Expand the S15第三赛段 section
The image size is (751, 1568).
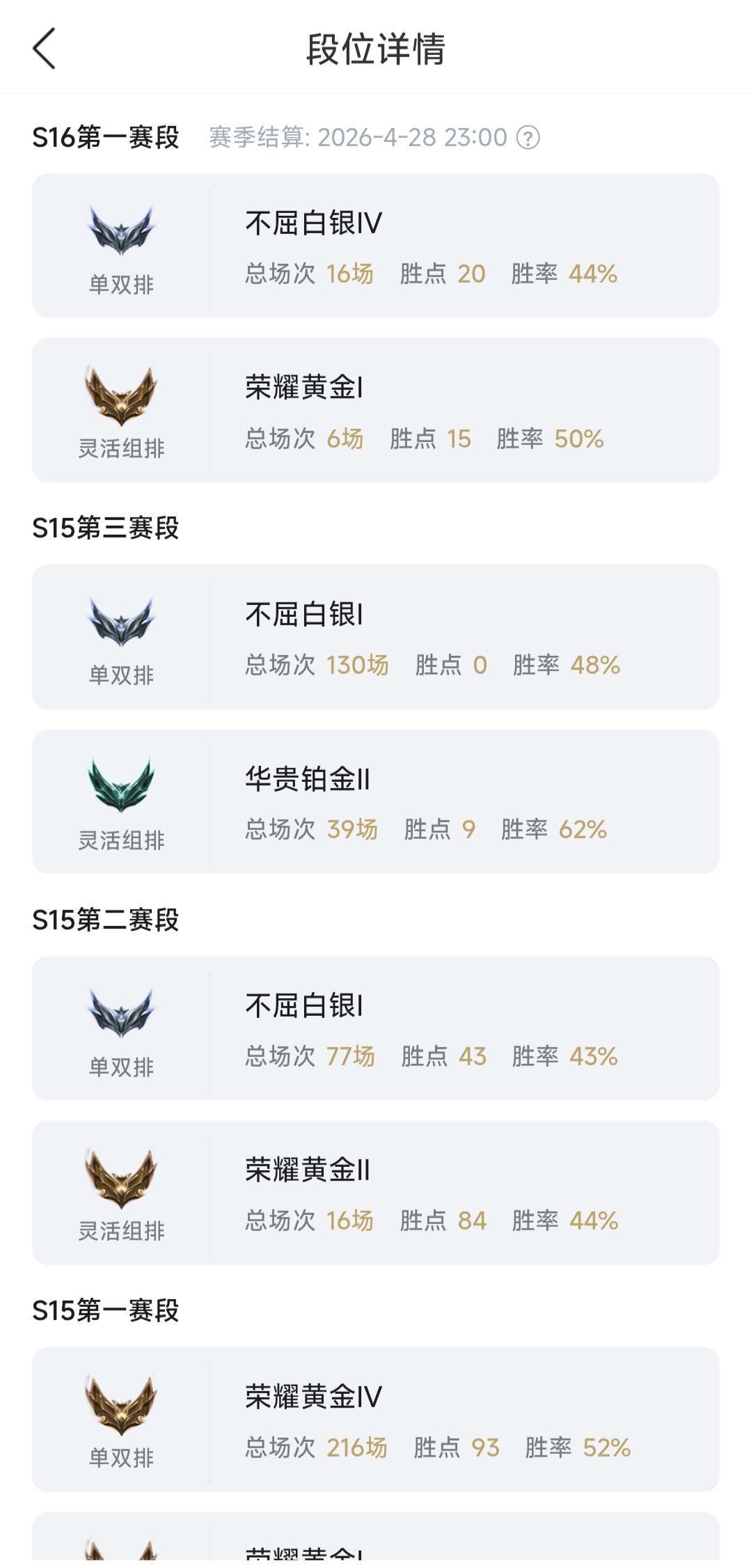click(104, 528)
